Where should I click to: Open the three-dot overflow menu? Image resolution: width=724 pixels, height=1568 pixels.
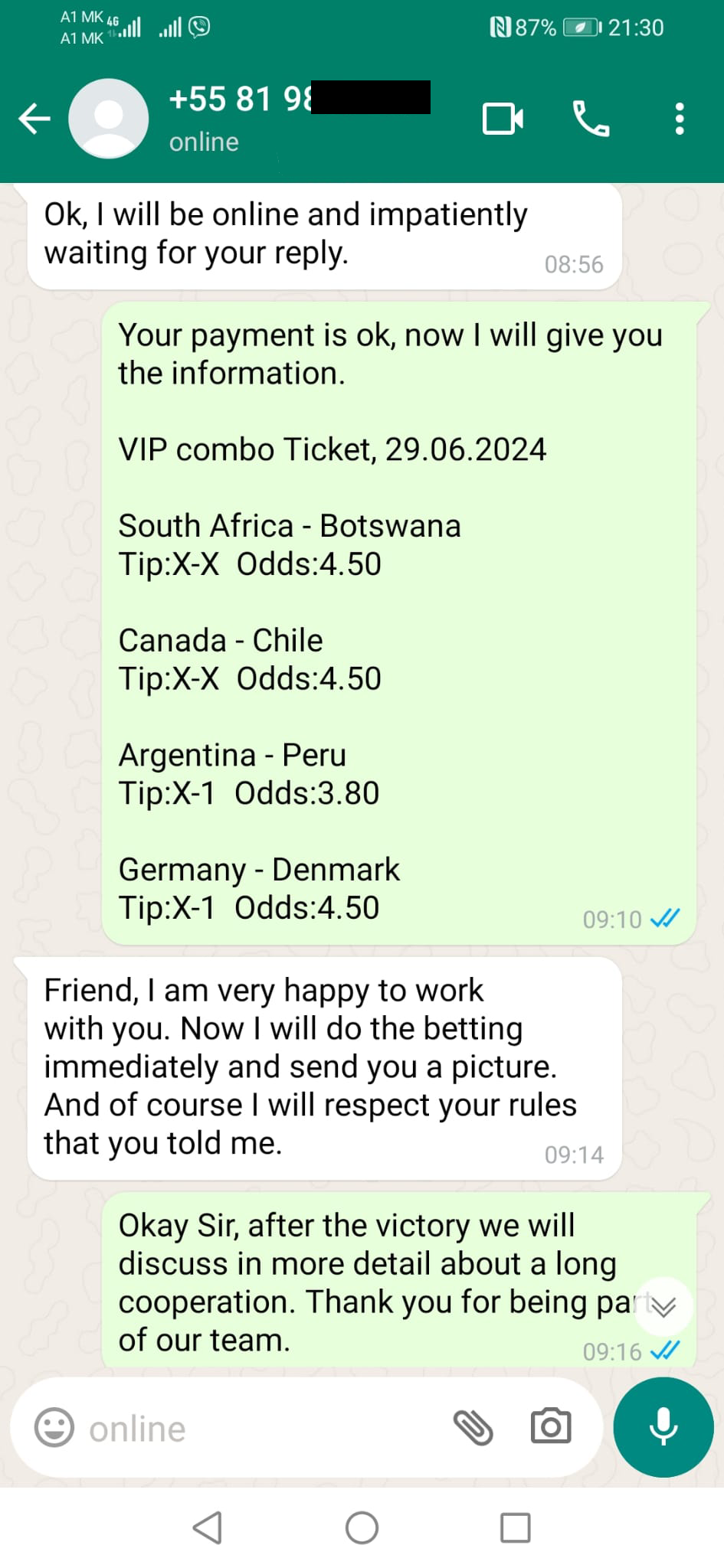point(679,119)
